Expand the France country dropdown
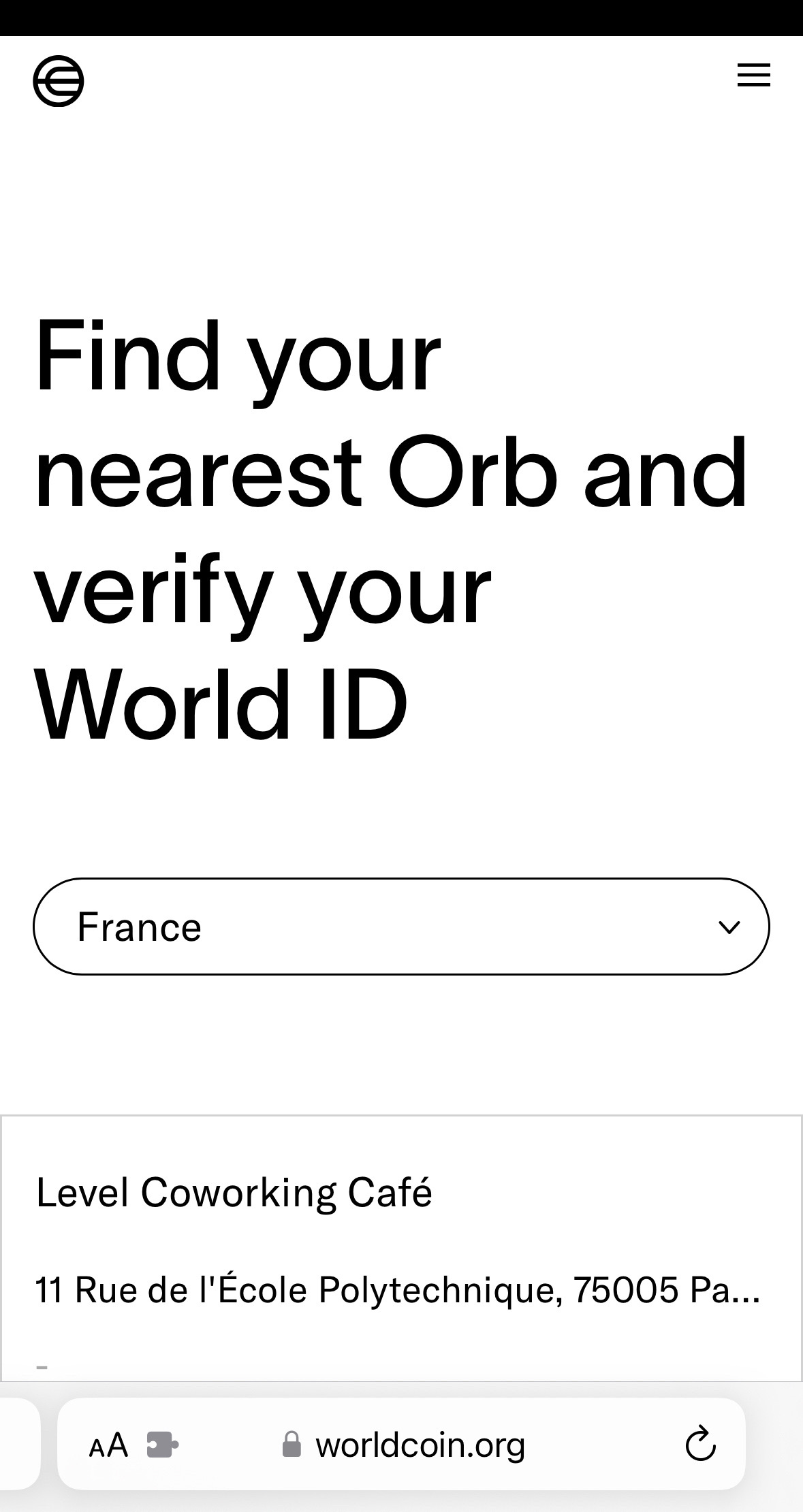803x1512 pixels. pos(401,927)
